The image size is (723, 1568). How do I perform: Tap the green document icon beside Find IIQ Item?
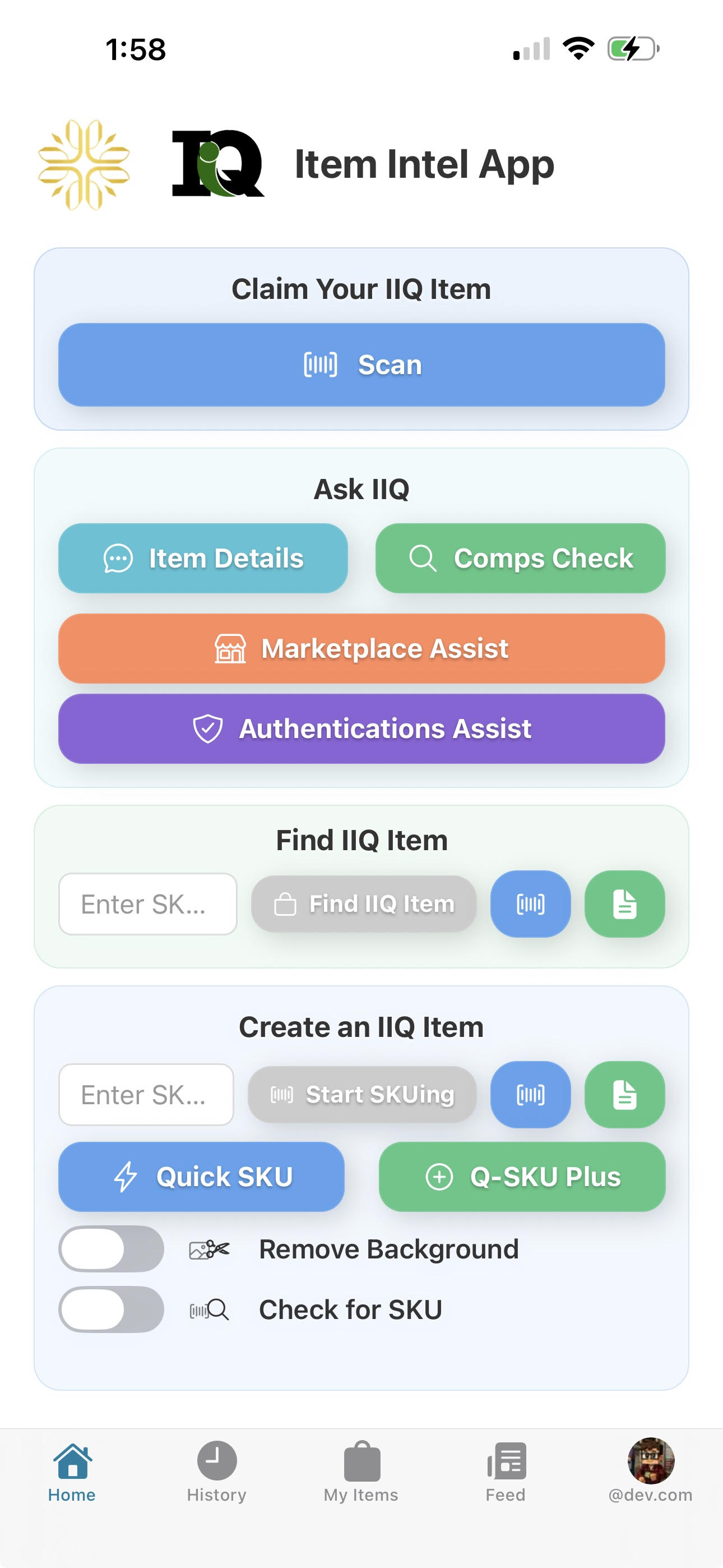coord(624,904)
